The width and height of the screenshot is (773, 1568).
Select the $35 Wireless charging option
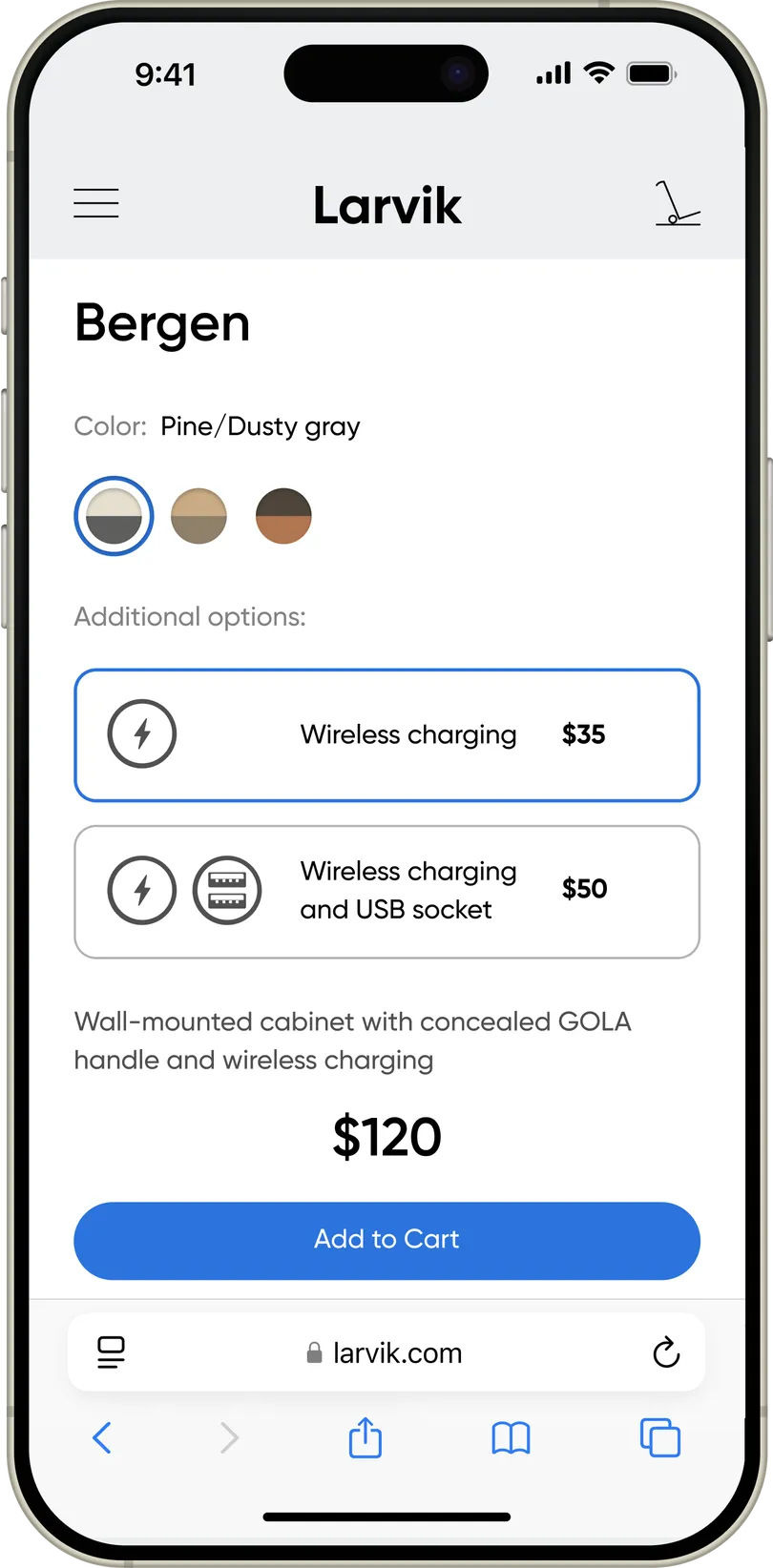pyautogui.click(x=386, y=735)
